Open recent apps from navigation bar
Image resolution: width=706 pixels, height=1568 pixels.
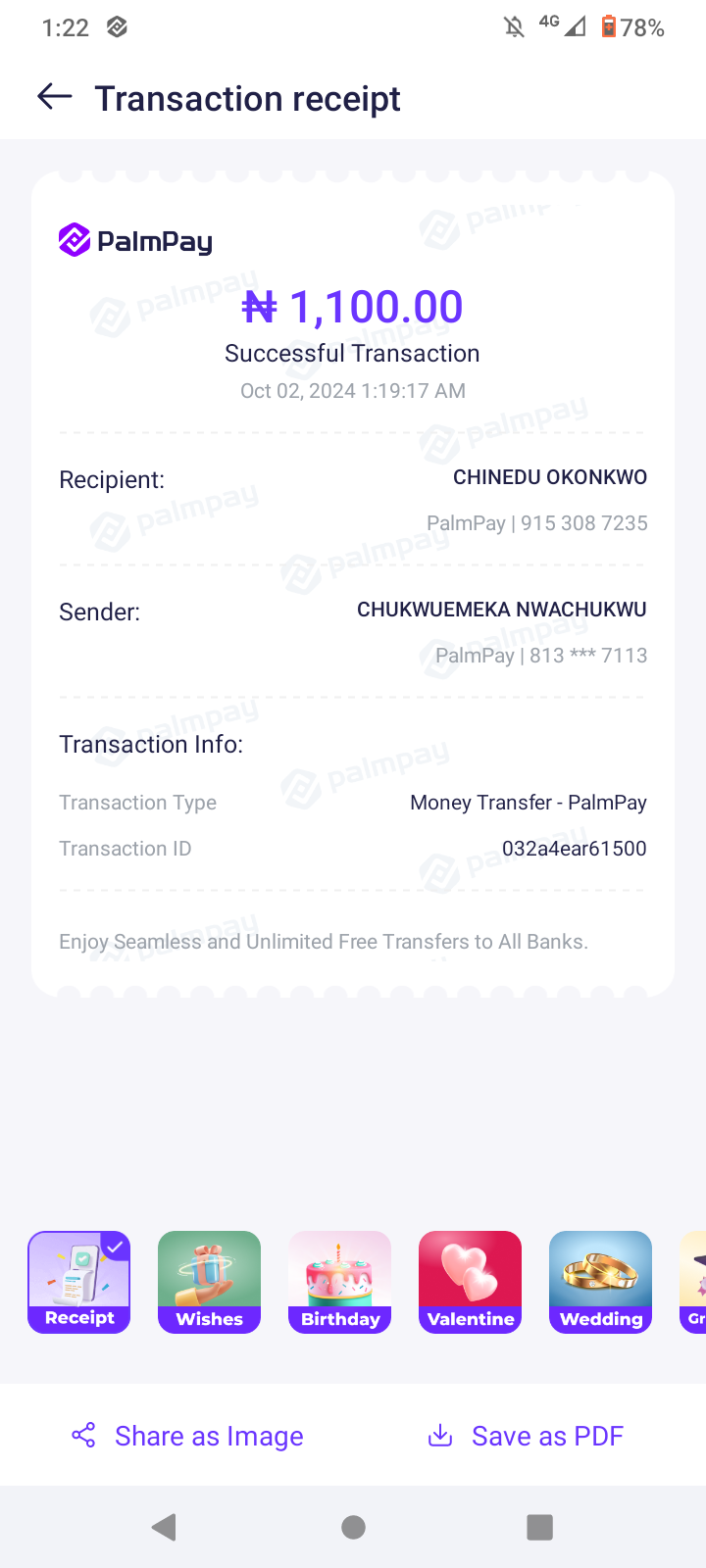click(x=539, y=1527)
